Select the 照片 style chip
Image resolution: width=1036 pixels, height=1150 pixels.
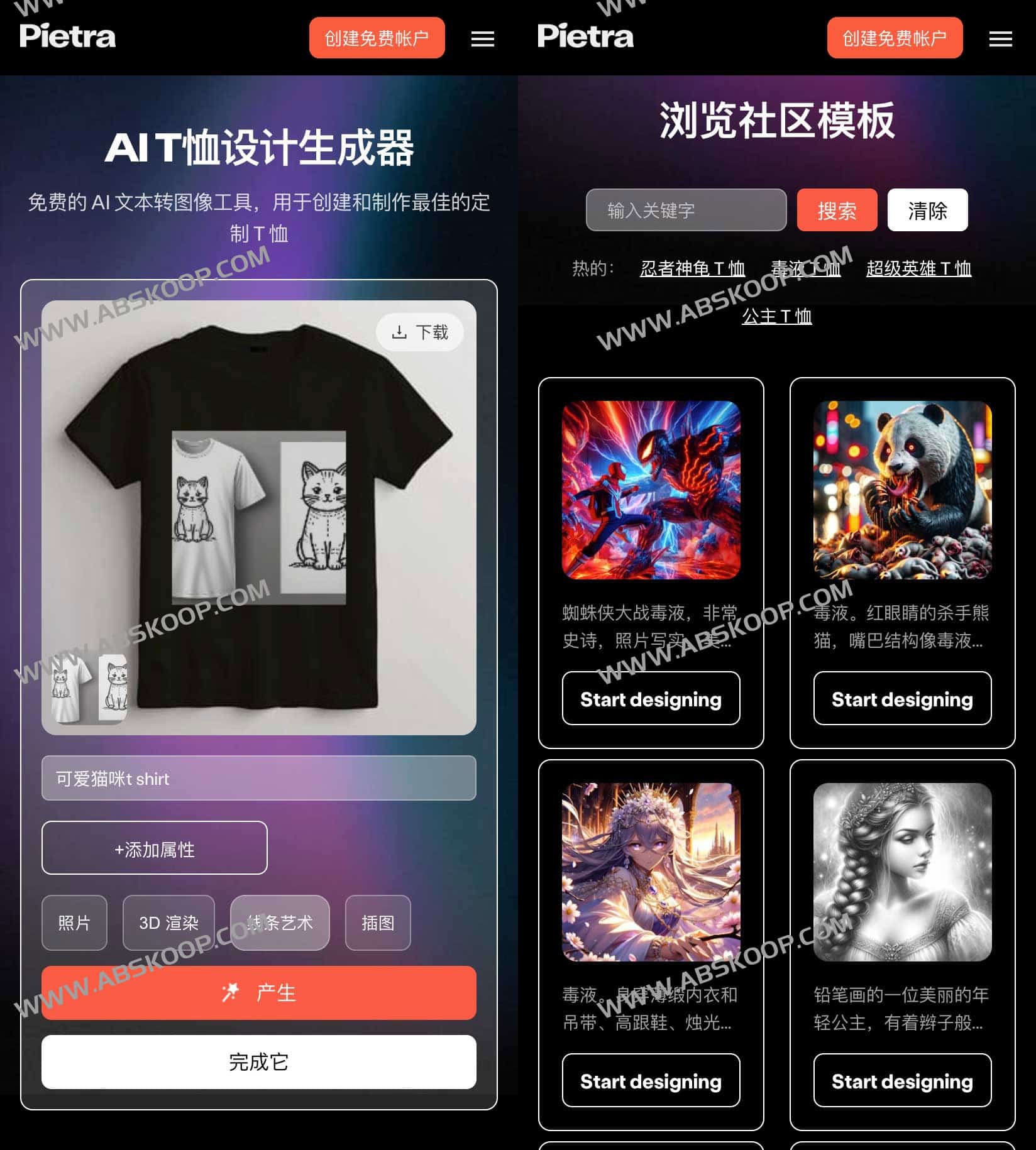click(74, 923)
